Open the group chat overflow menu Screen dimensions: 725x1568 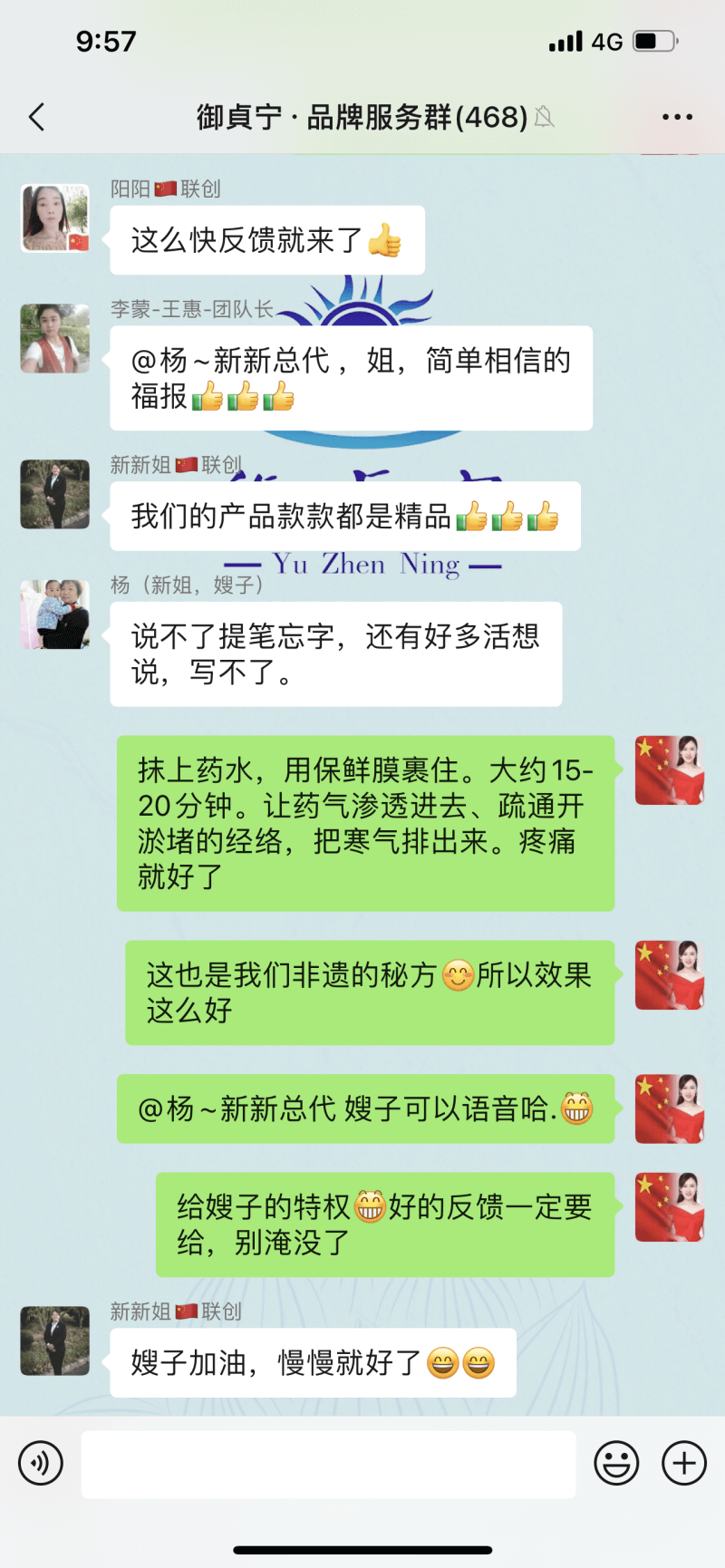click(x=677, y=117)
